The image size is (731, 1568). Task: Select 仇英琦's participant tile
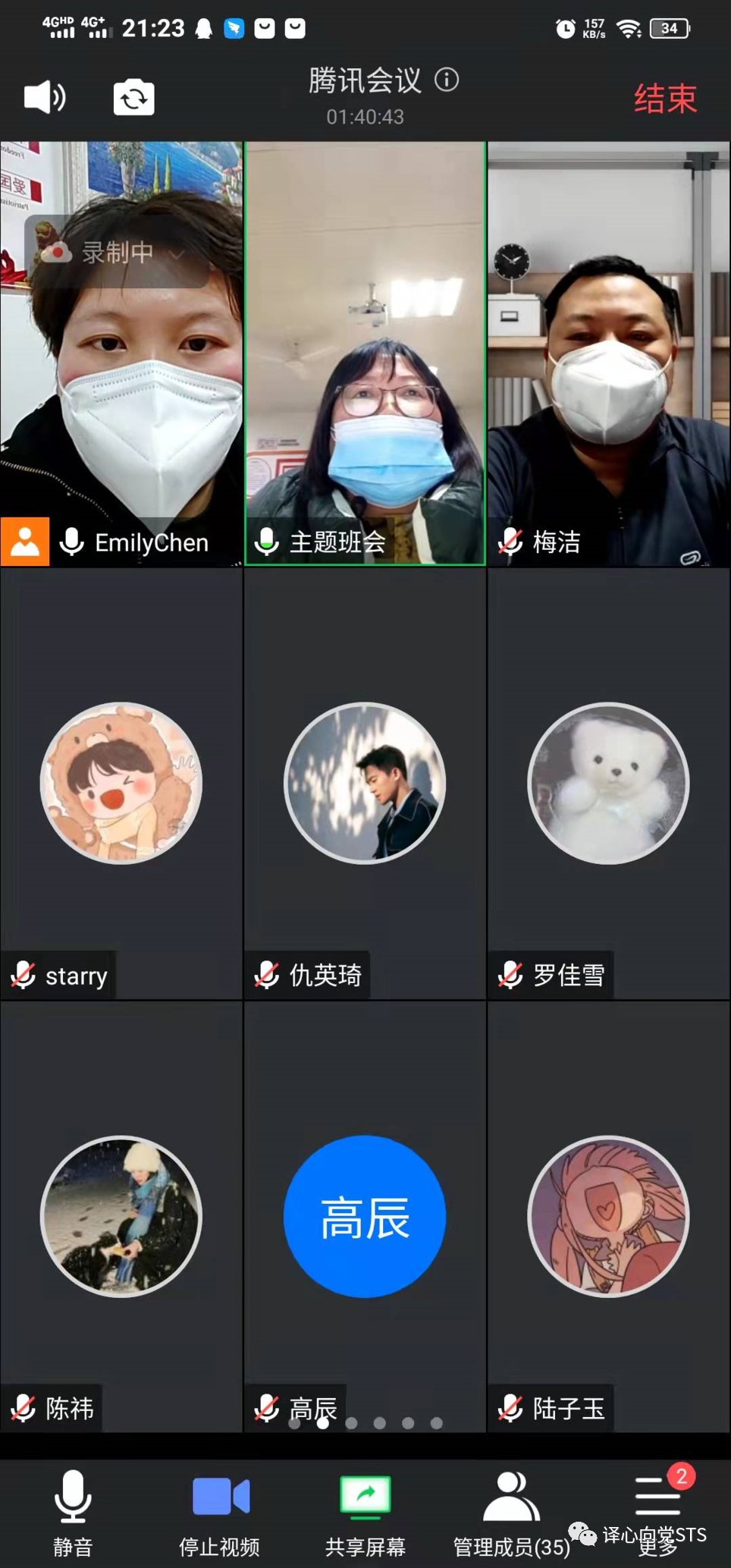365,783
